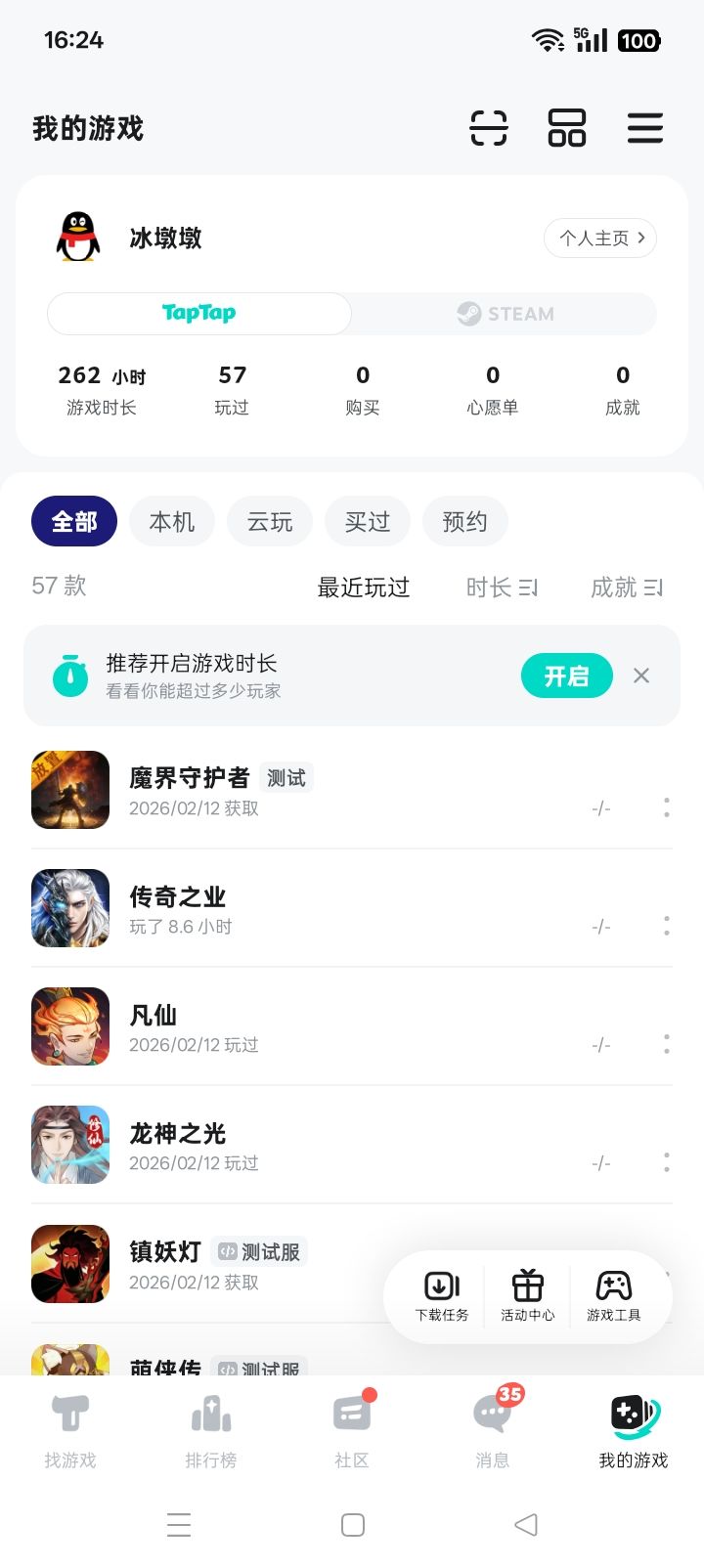Select the 云玩 filter chip
Image resolution: width=704 pixels, height=1568 pixels.
(x=270, y=521)
